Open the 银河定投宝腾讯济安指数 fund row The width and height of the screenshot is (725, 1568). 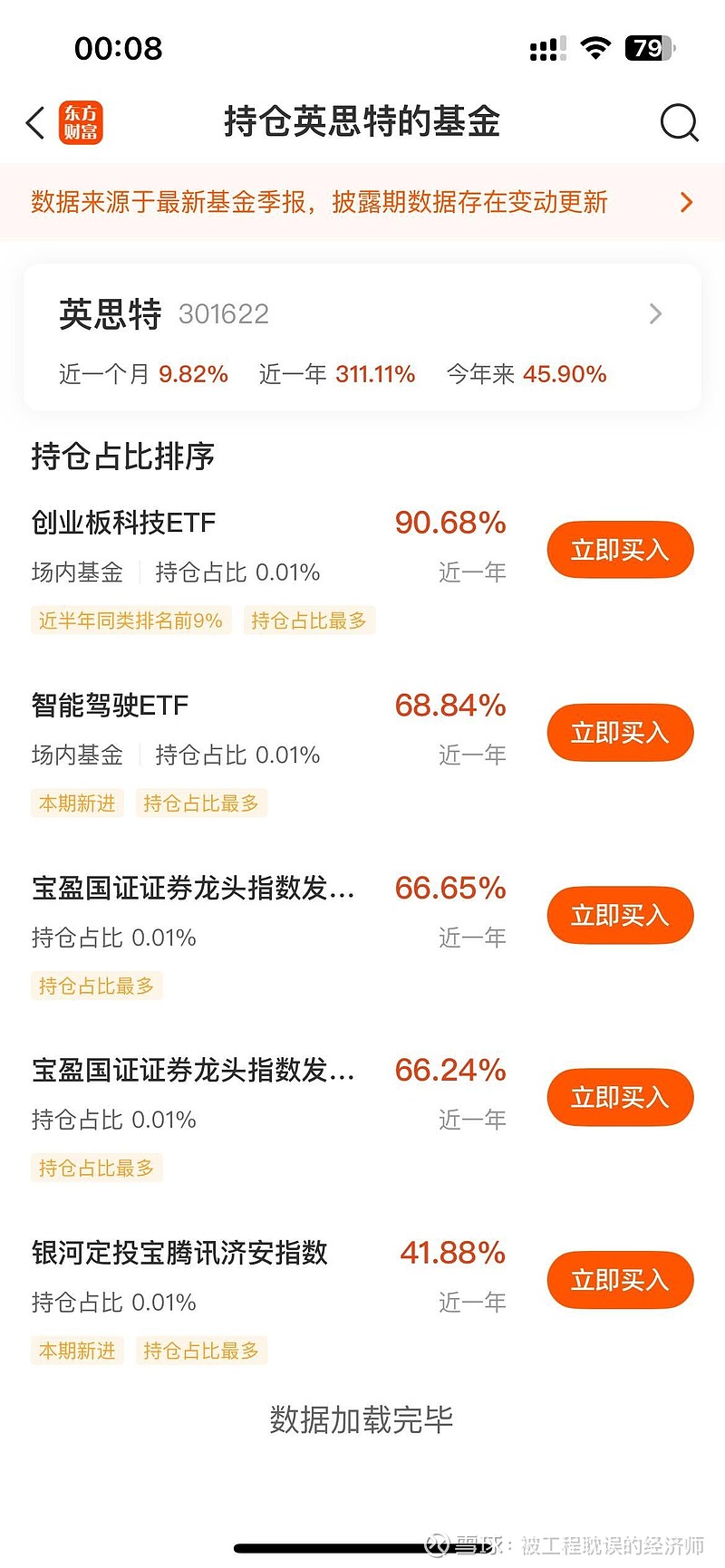pos(179,1253)
